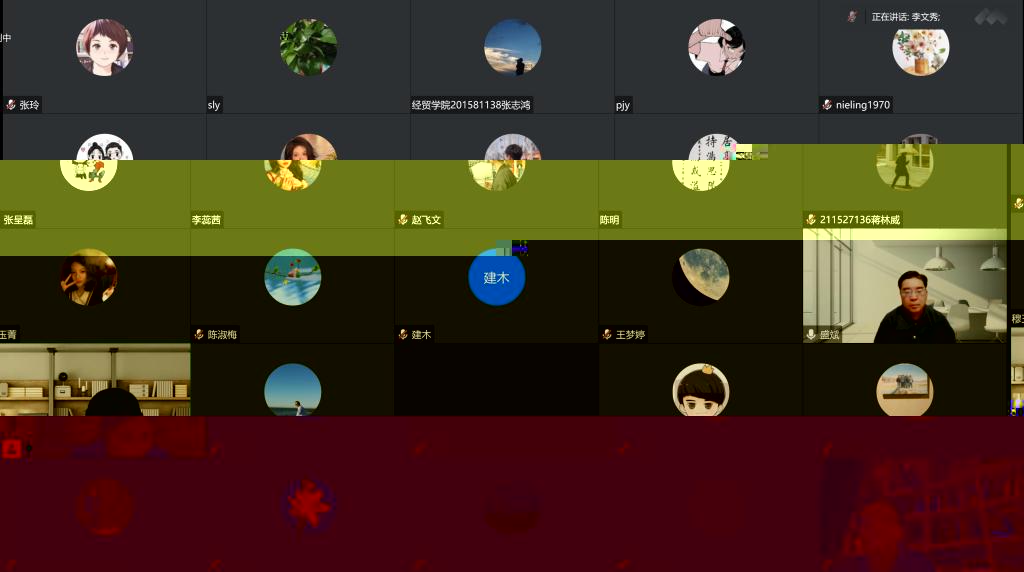Select nieling1970's video tile

920,55
